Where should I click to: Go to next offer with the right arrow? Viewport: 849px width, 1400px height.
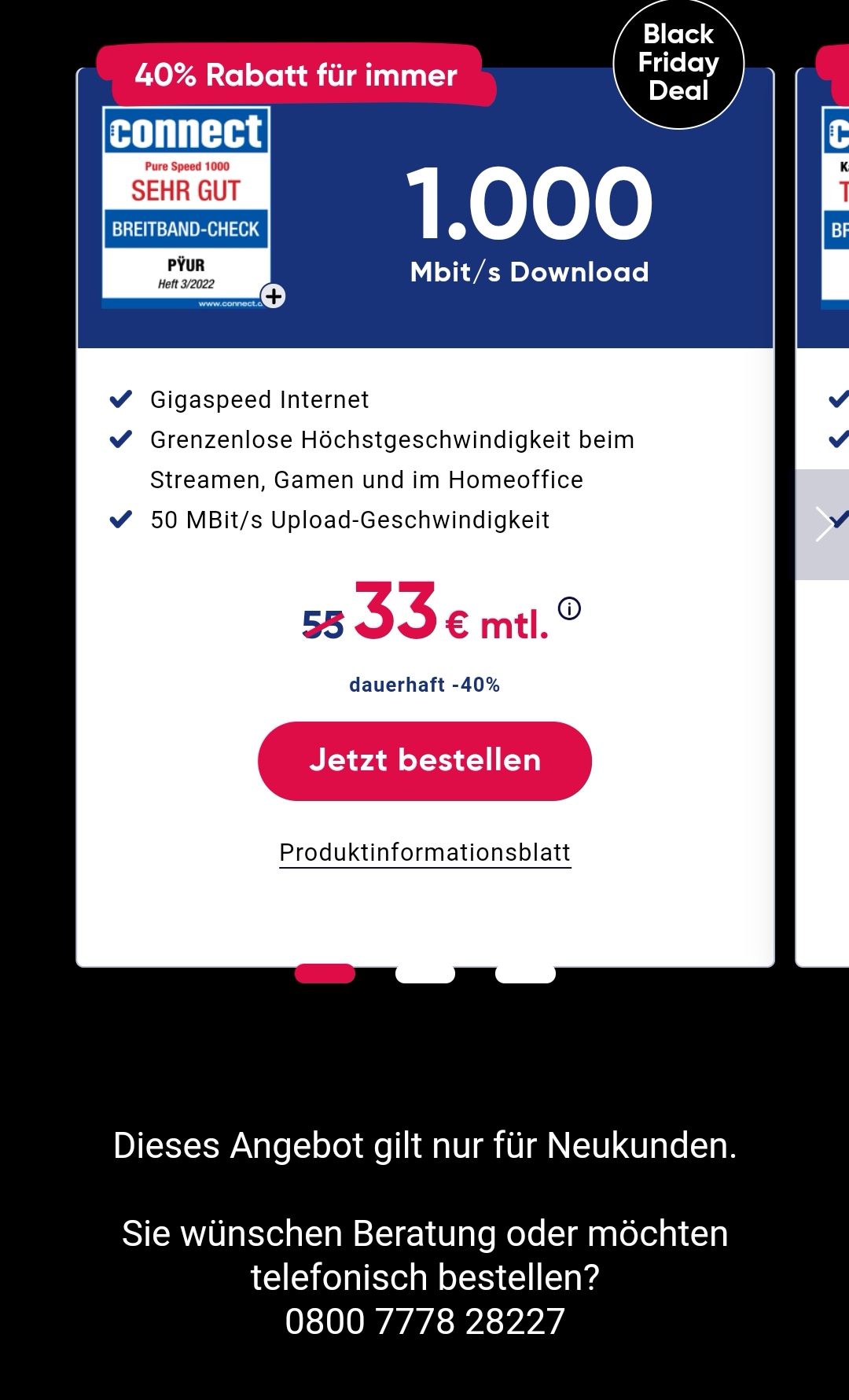(x=823, y=524)
